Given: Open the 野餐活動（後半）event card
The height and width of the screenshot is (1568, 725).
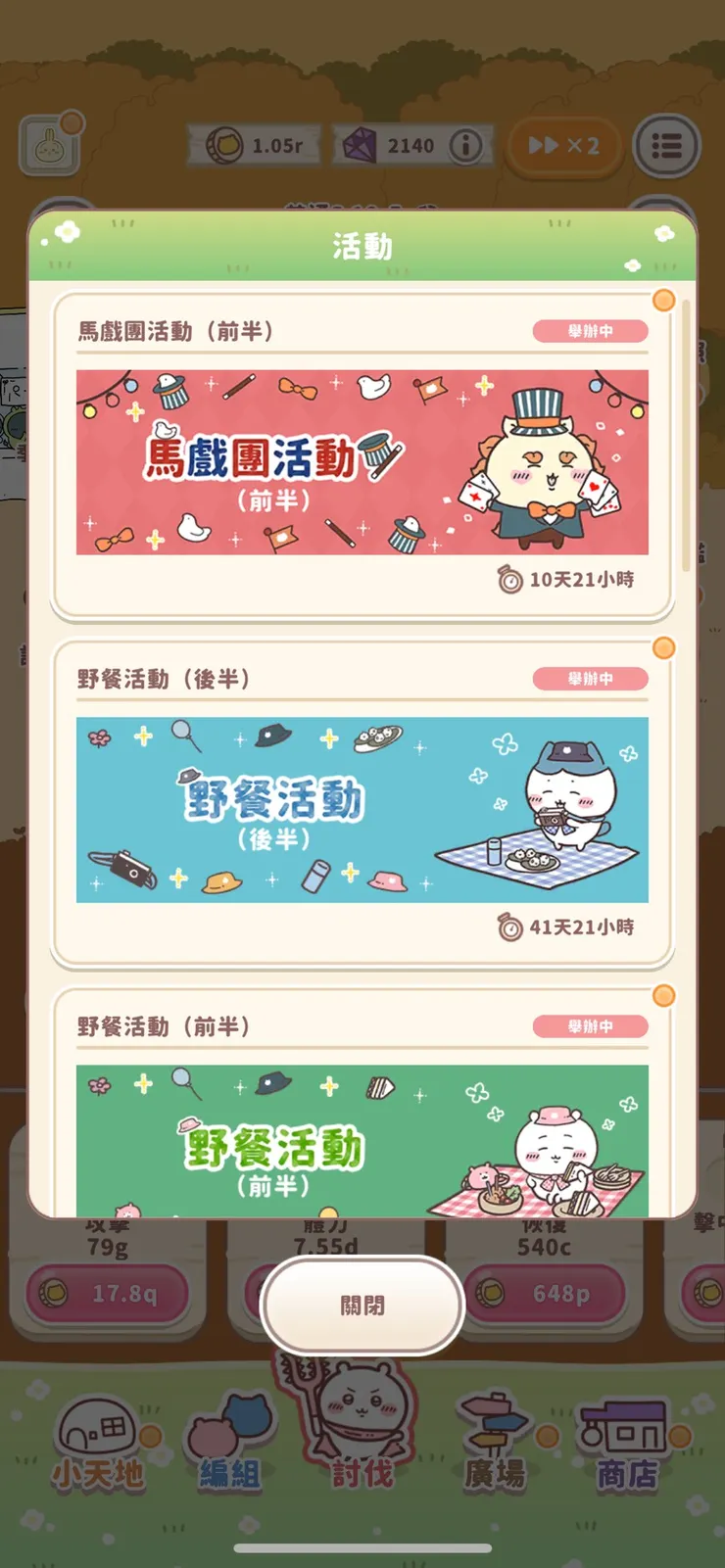Looking at the screenshot, I should point(362,809).
